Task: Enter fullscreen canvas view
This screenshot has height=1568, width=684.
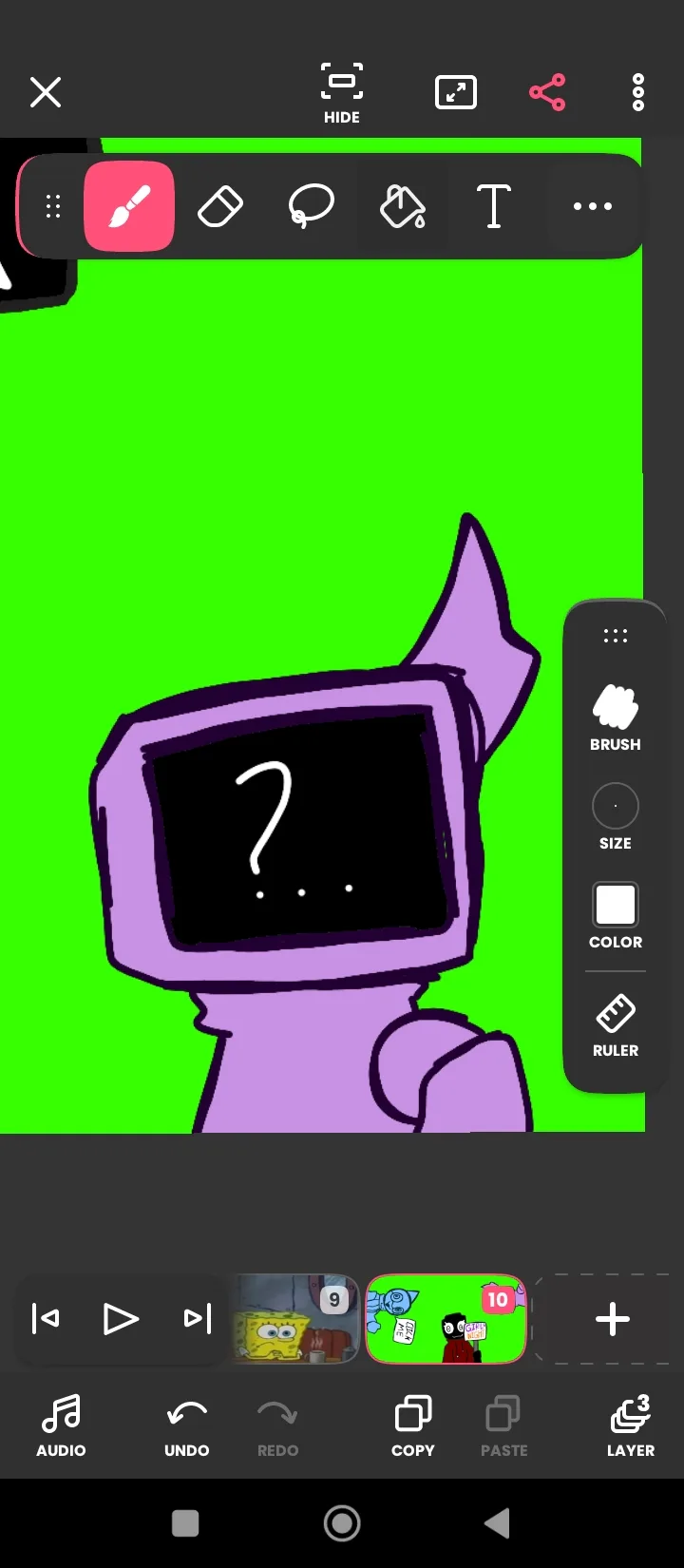Action: point(456,93)
